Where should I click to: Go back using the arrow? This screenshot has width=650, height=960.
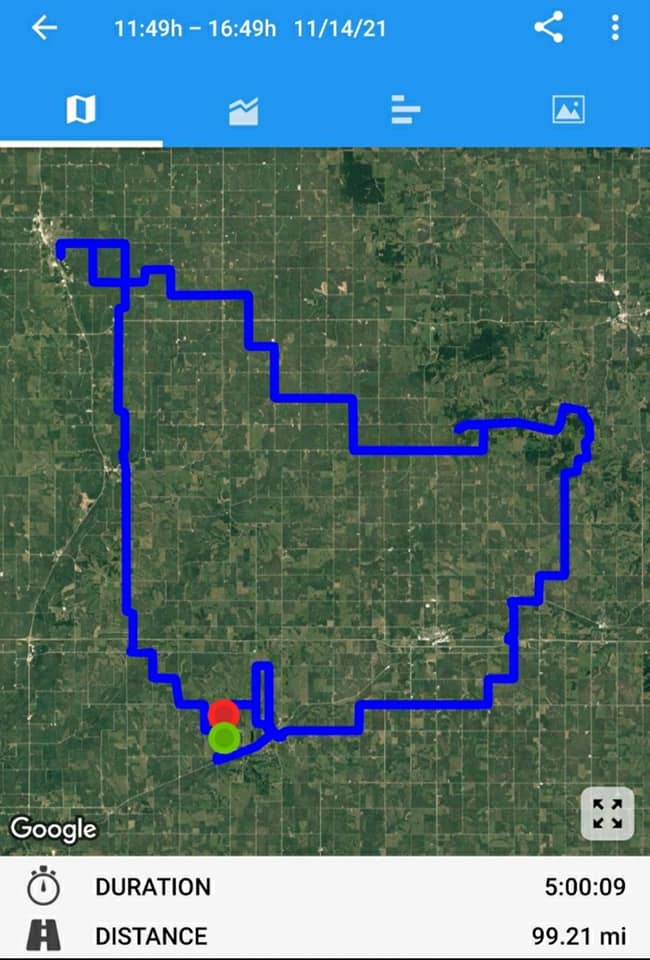coord(44,28)
